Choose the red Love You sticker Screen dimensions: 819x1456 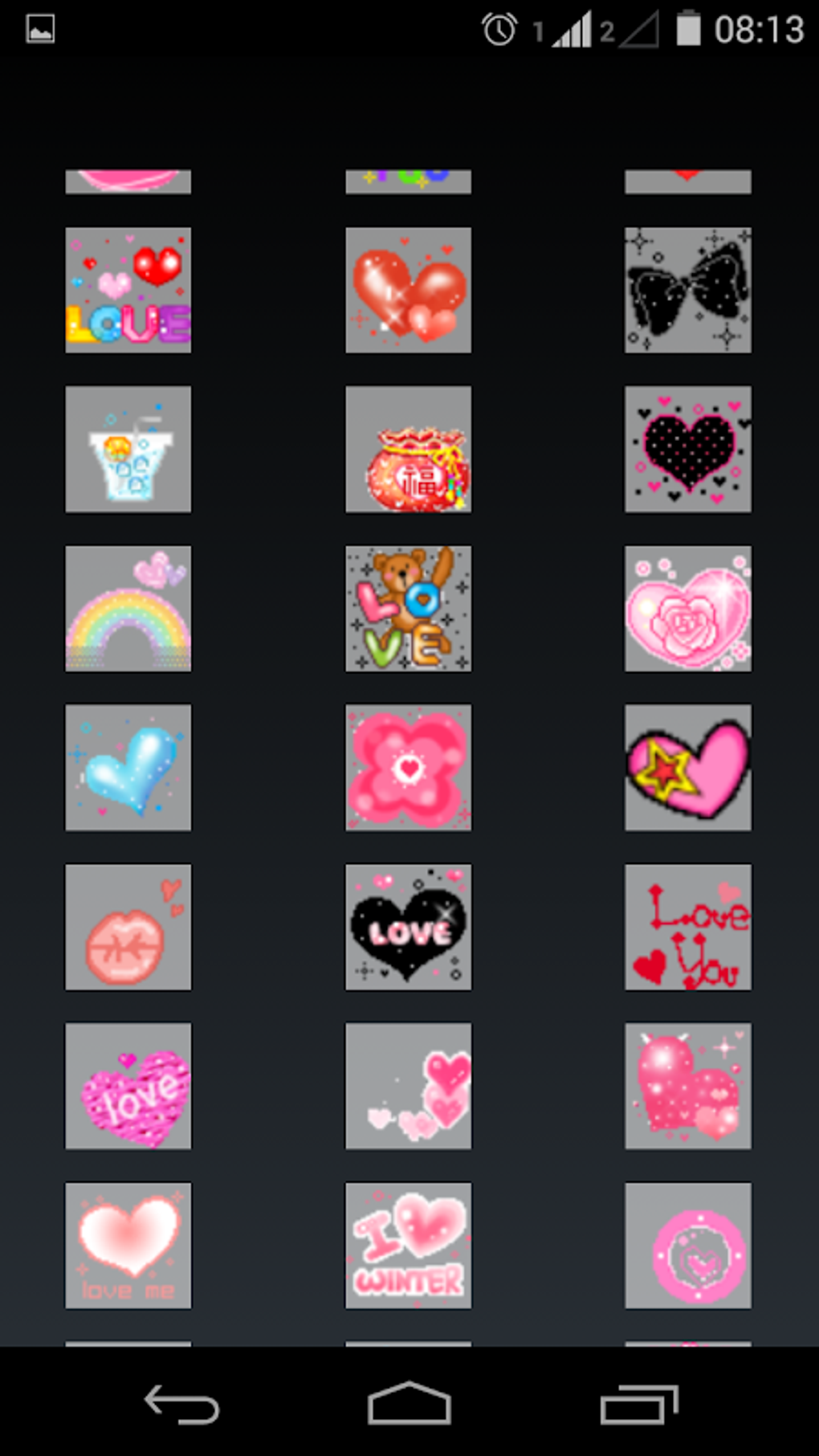(688, 927)
